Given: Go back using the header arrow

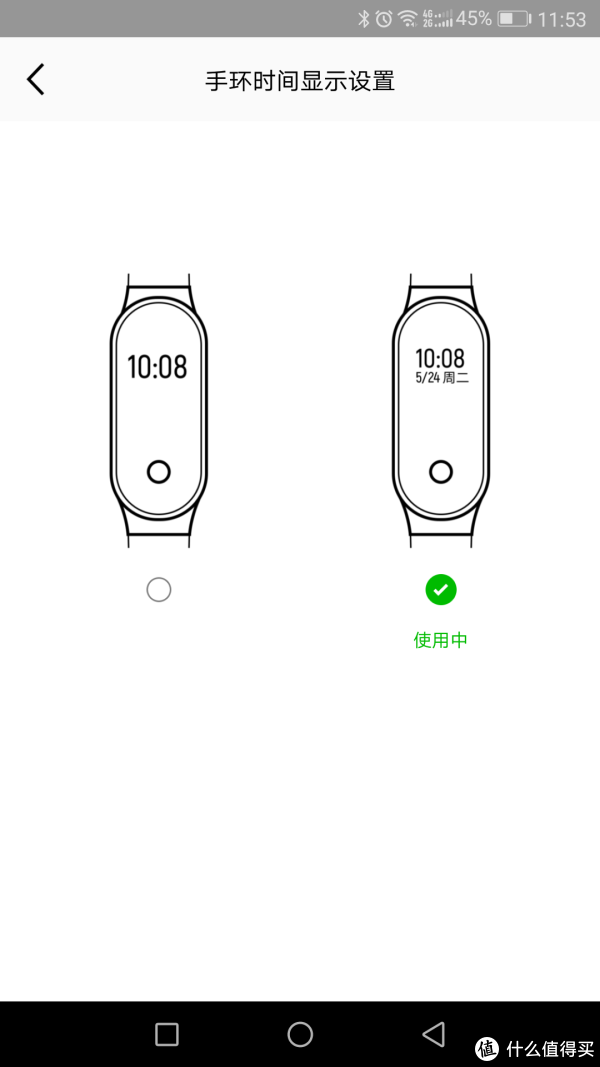Looking at the screenshot, I should click(x=35, y=80).
